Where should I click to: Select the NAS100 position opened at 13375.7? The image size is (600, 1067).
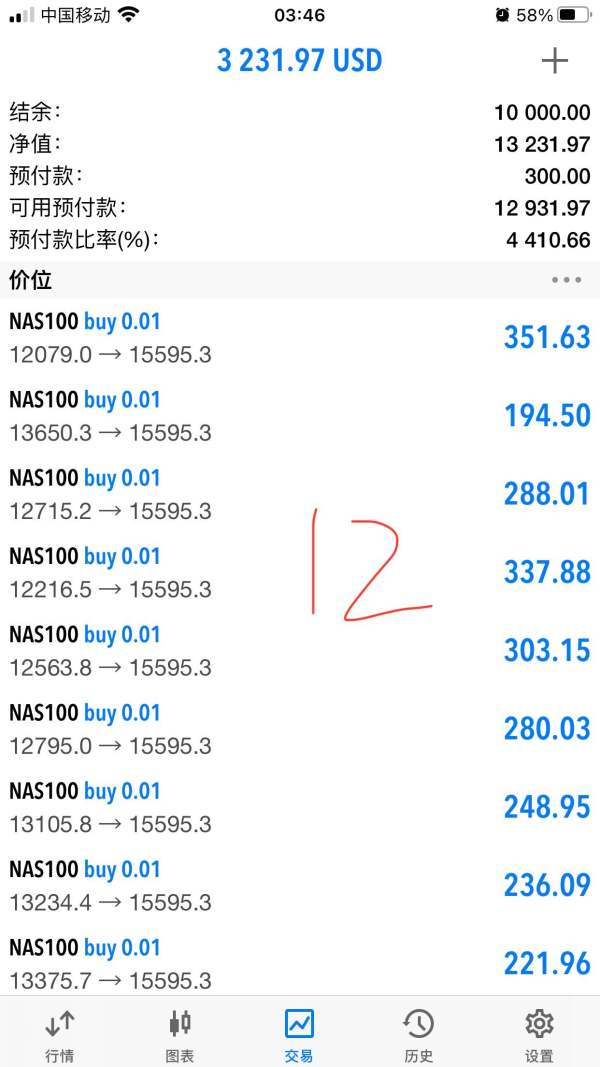300,962
